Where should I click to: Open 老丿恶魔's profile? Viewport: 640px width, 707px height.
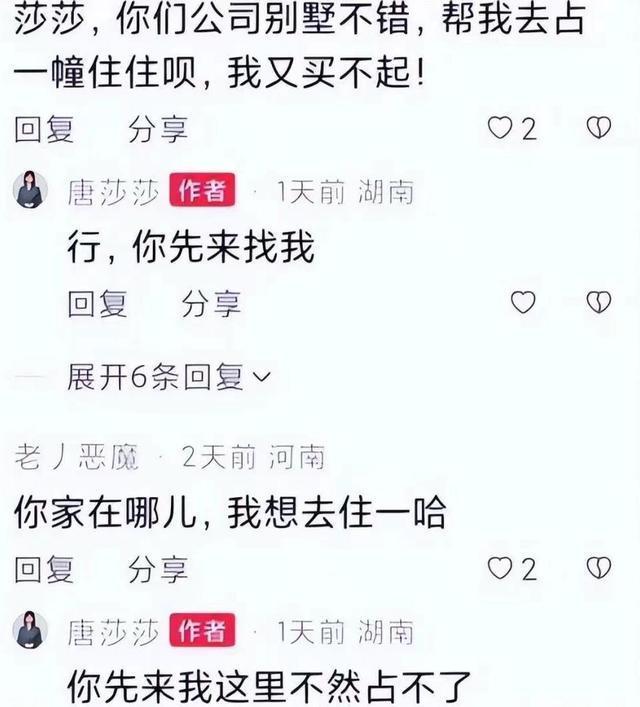coord(77,458)
